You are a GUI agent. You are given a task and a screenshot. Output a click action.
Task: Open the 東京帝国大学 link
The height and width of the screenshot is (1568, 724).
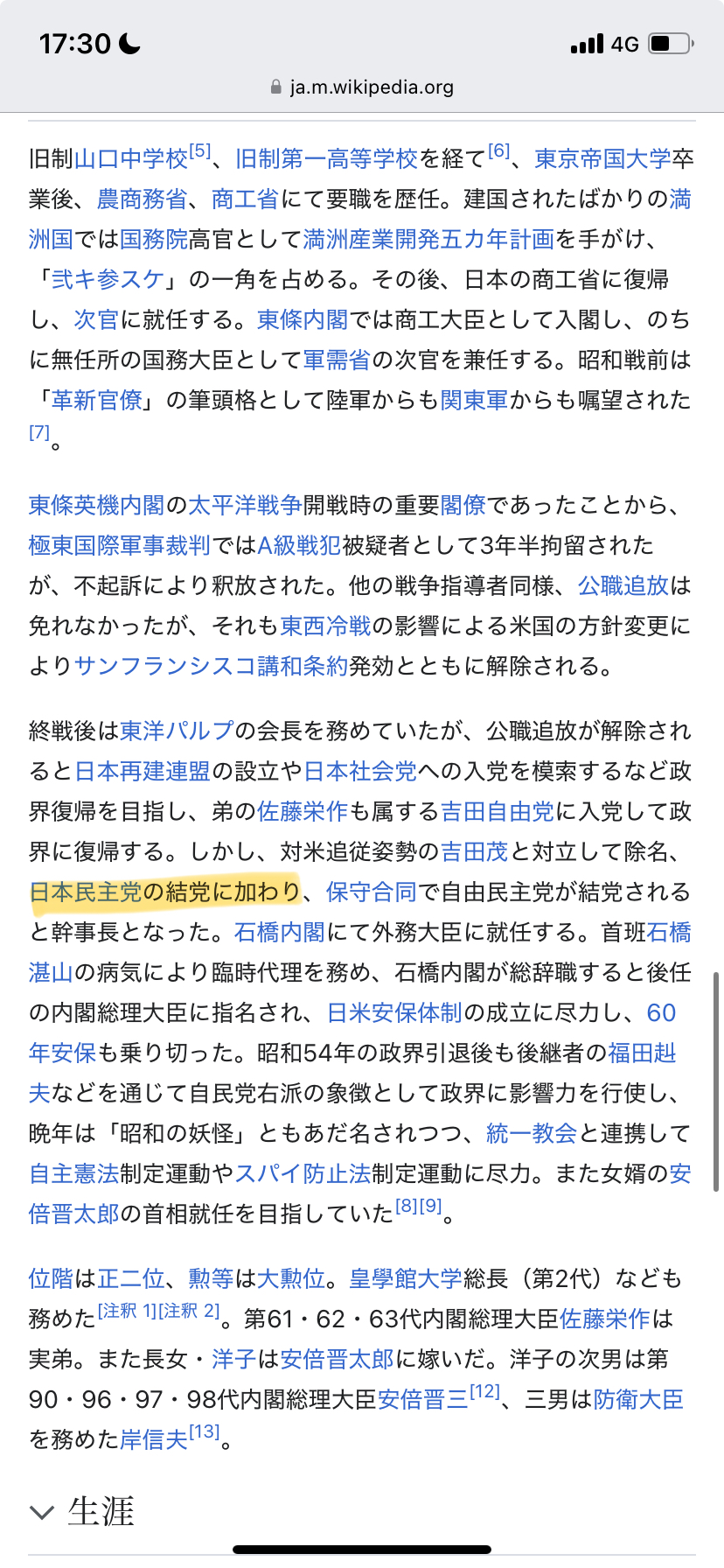click(602, 158)
